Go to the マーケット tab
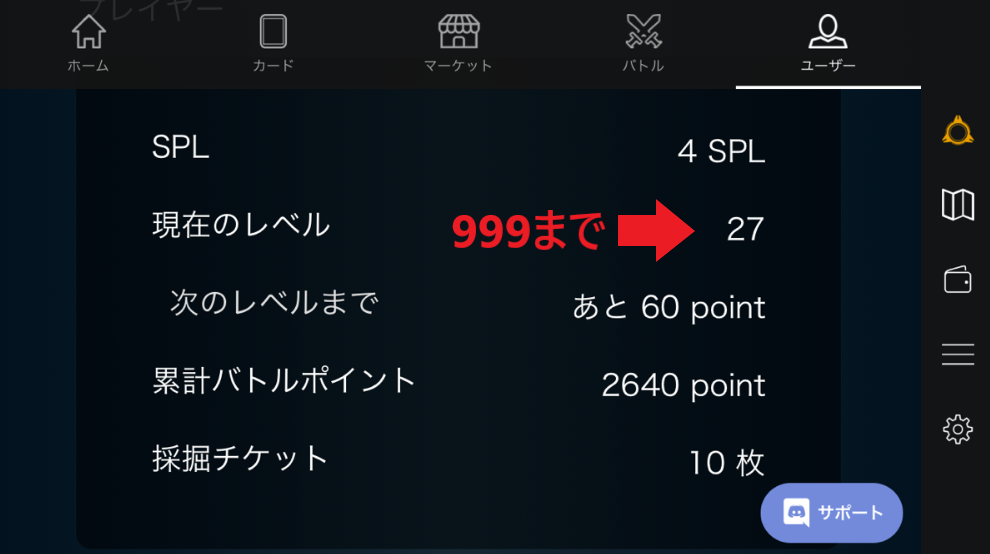The height and width of the screenshot is (554, 990). [458, 43]
